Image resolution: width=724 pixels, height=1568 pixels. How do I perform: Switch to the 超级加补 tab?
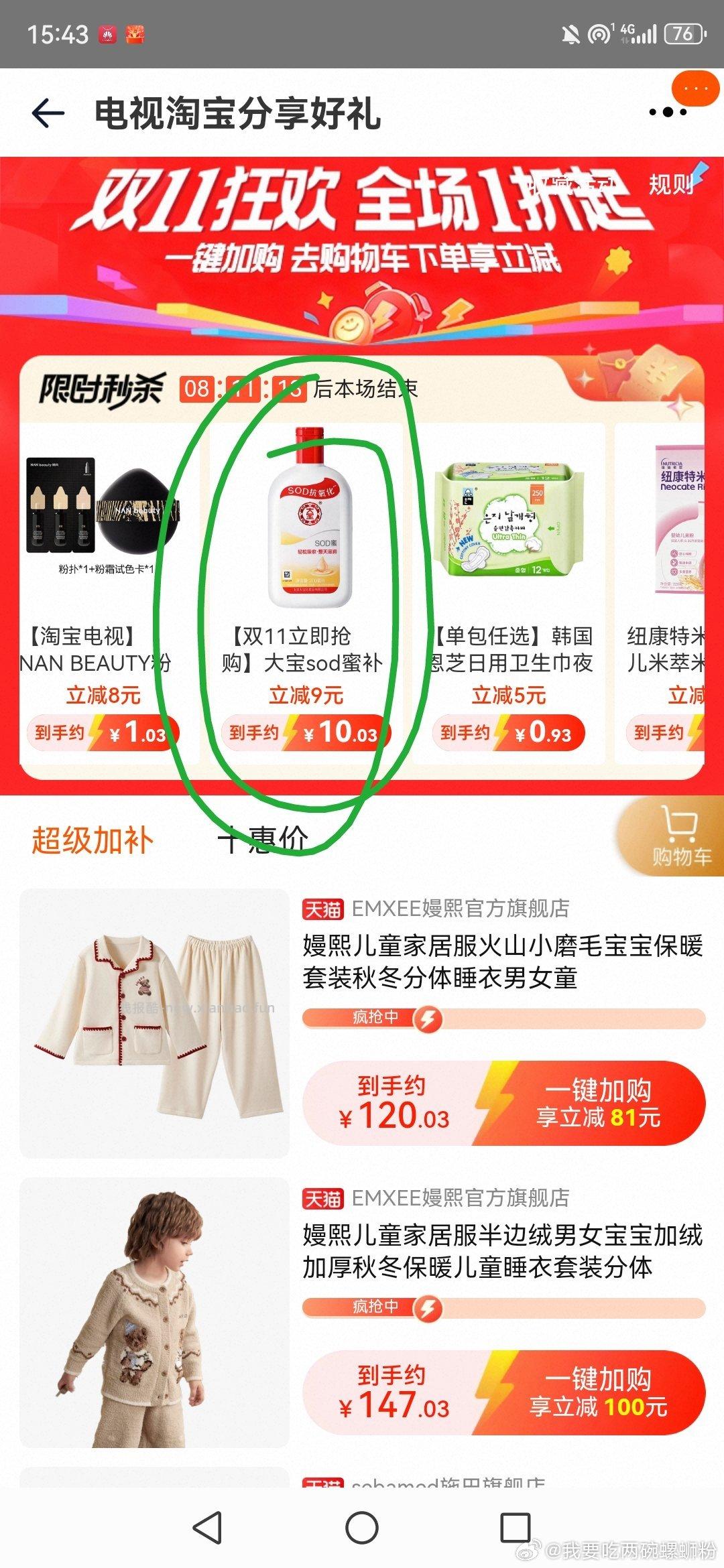[x=93, y=840]
